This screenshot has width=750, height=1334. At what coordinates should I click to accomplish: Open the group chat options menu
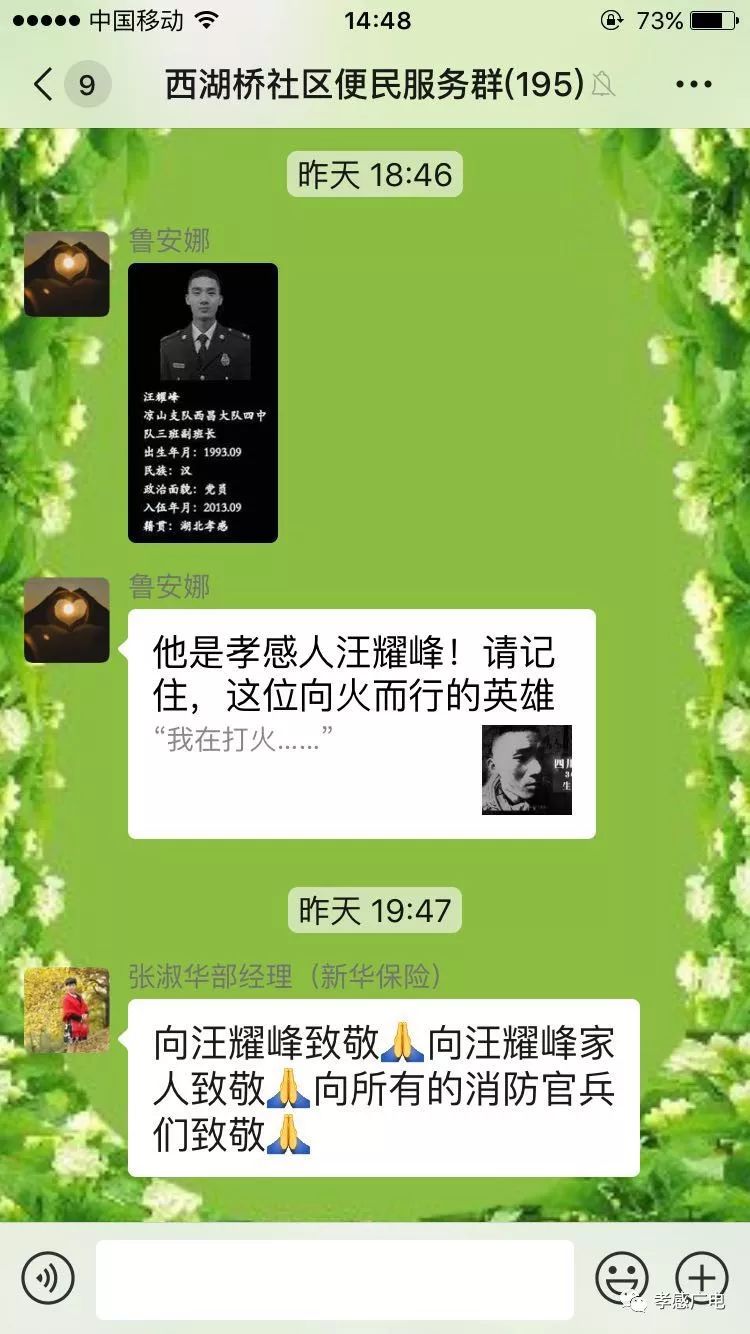click(x=693, y=85)
